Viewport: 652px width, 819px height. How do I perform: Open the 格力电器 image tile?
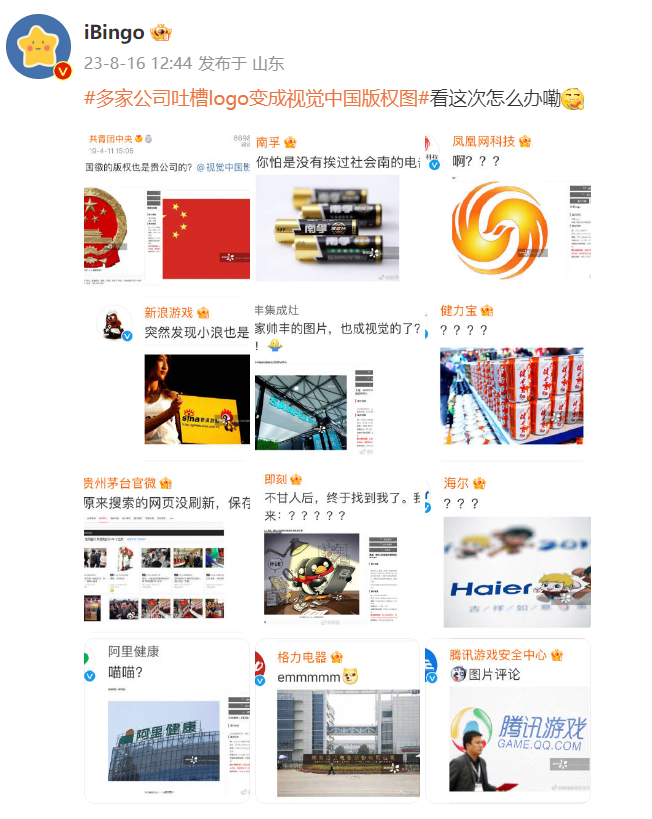[x=337, y=720]
